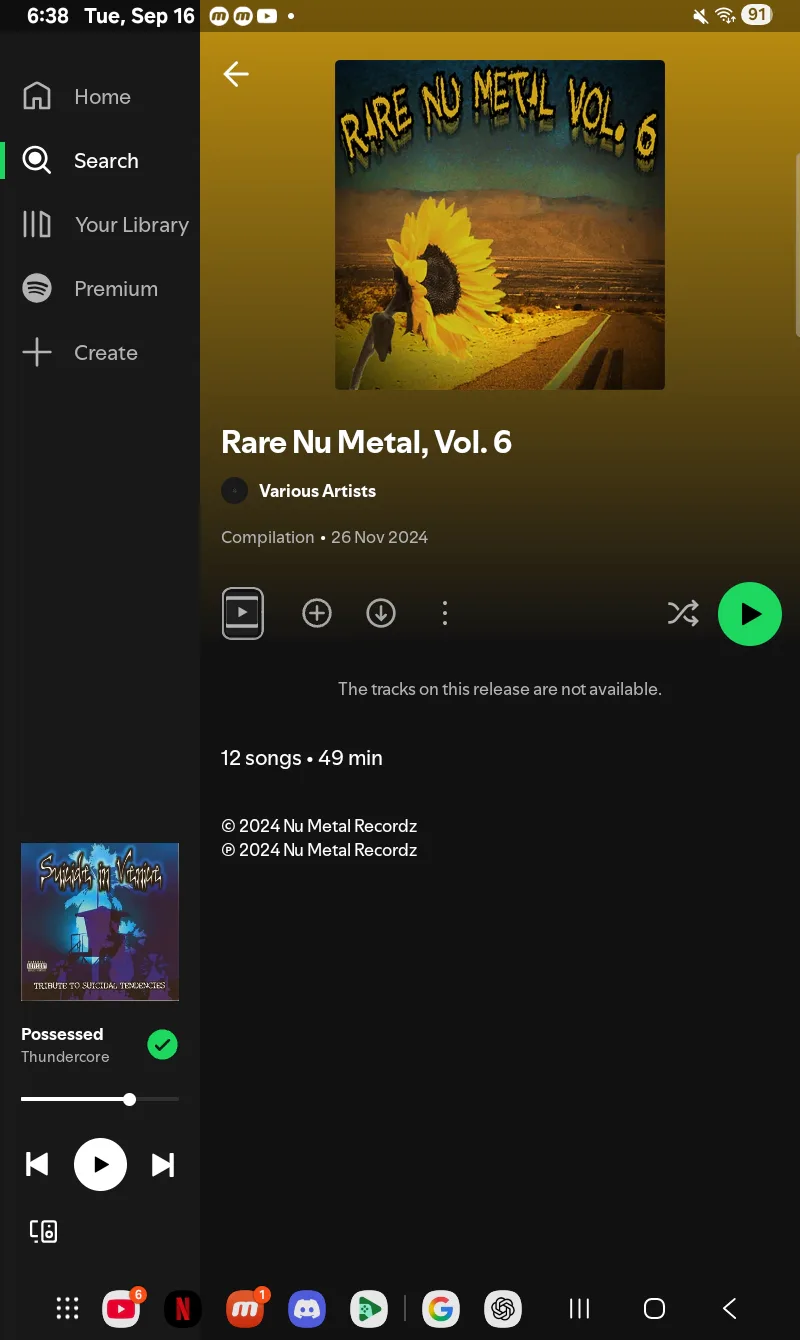Screen dimensions: 800x1340
Task: Toggle shuffle for this album
Action: (683, 613)
